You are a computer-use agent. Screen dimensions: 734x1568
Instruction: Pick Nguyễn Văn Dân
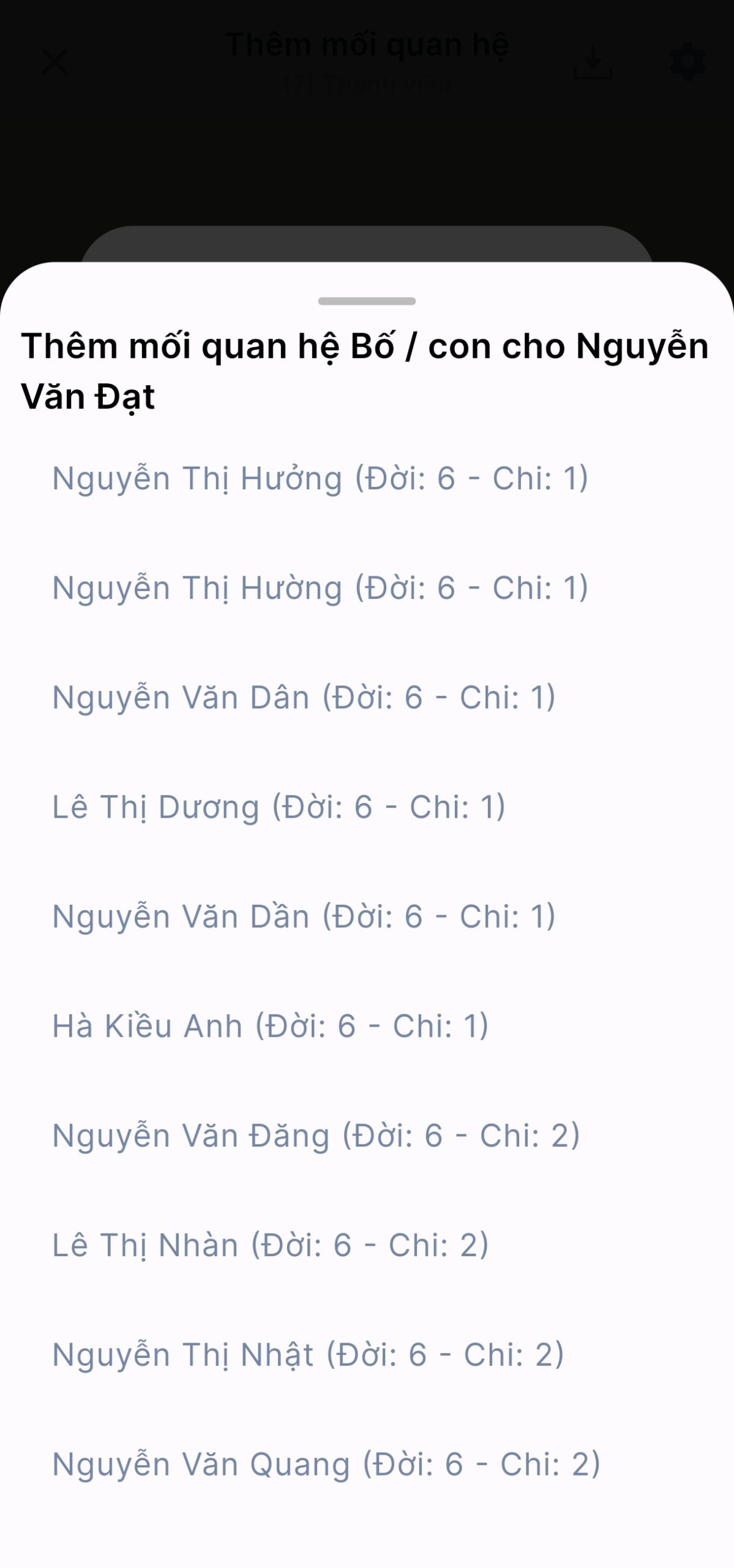367,698
